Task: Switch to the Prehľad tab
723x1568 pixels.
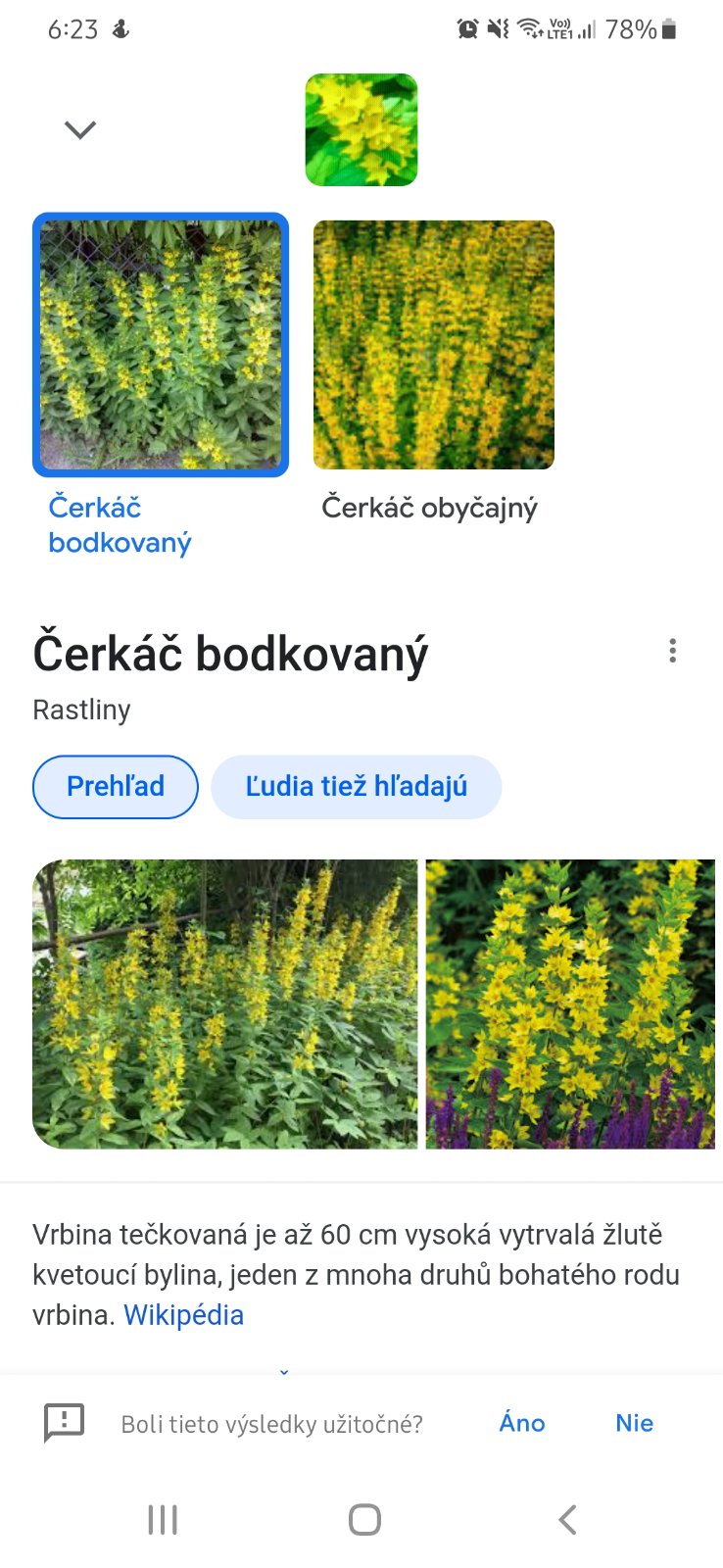Action: point(116,786)
